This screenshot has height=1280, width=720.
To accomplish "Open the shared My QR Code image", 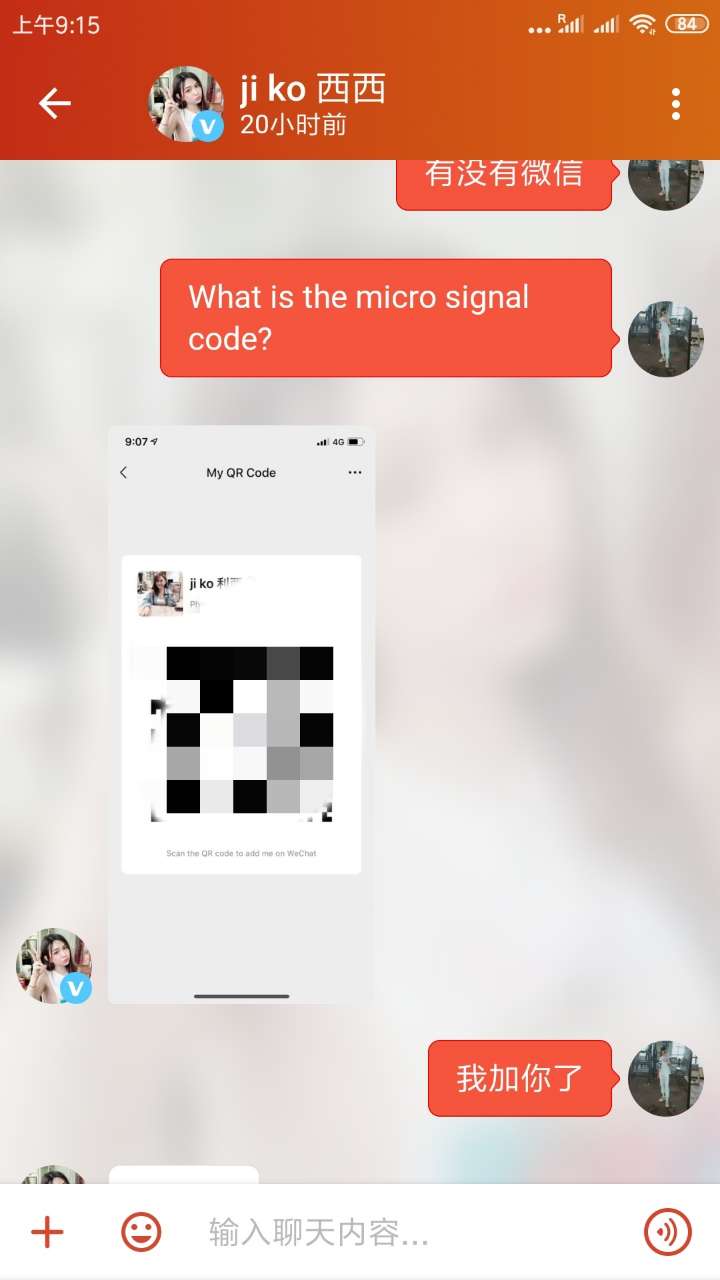I will (x=241, y=714).
